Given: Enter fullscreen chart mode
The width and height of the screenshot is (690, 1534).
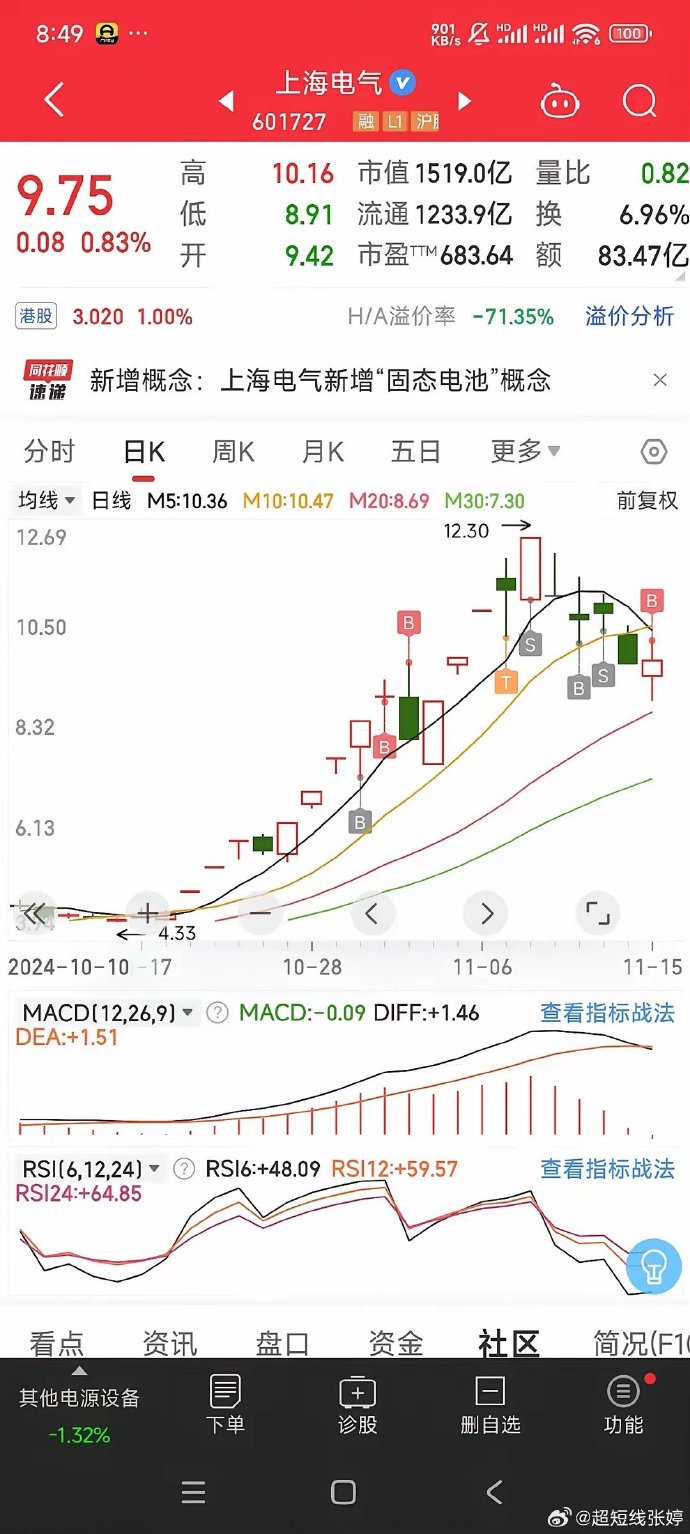Looking at the screenshot, I should [597, 913].
